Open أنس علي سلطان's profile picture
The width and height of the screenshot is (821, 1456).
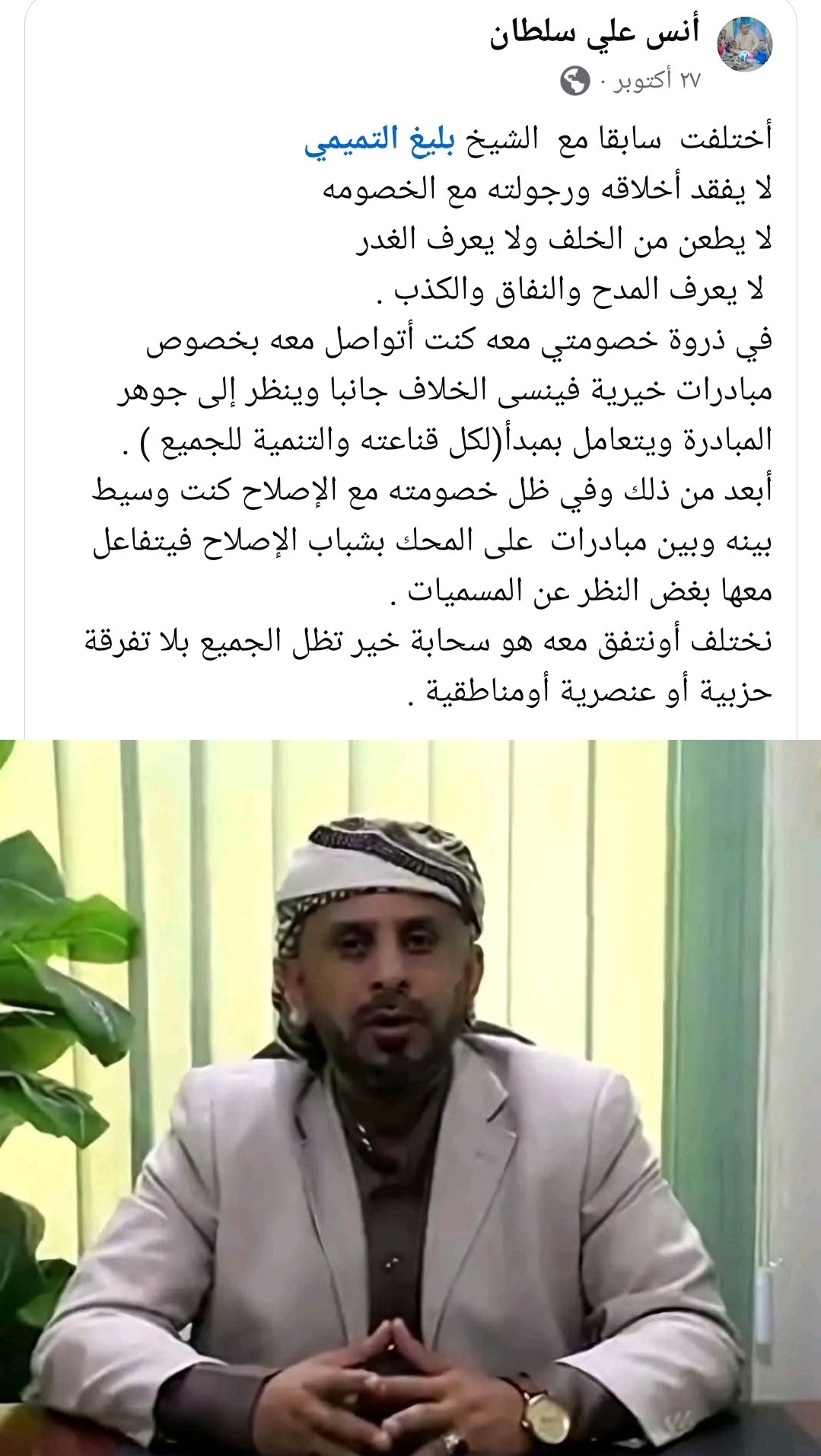click(x=746, y=44)
